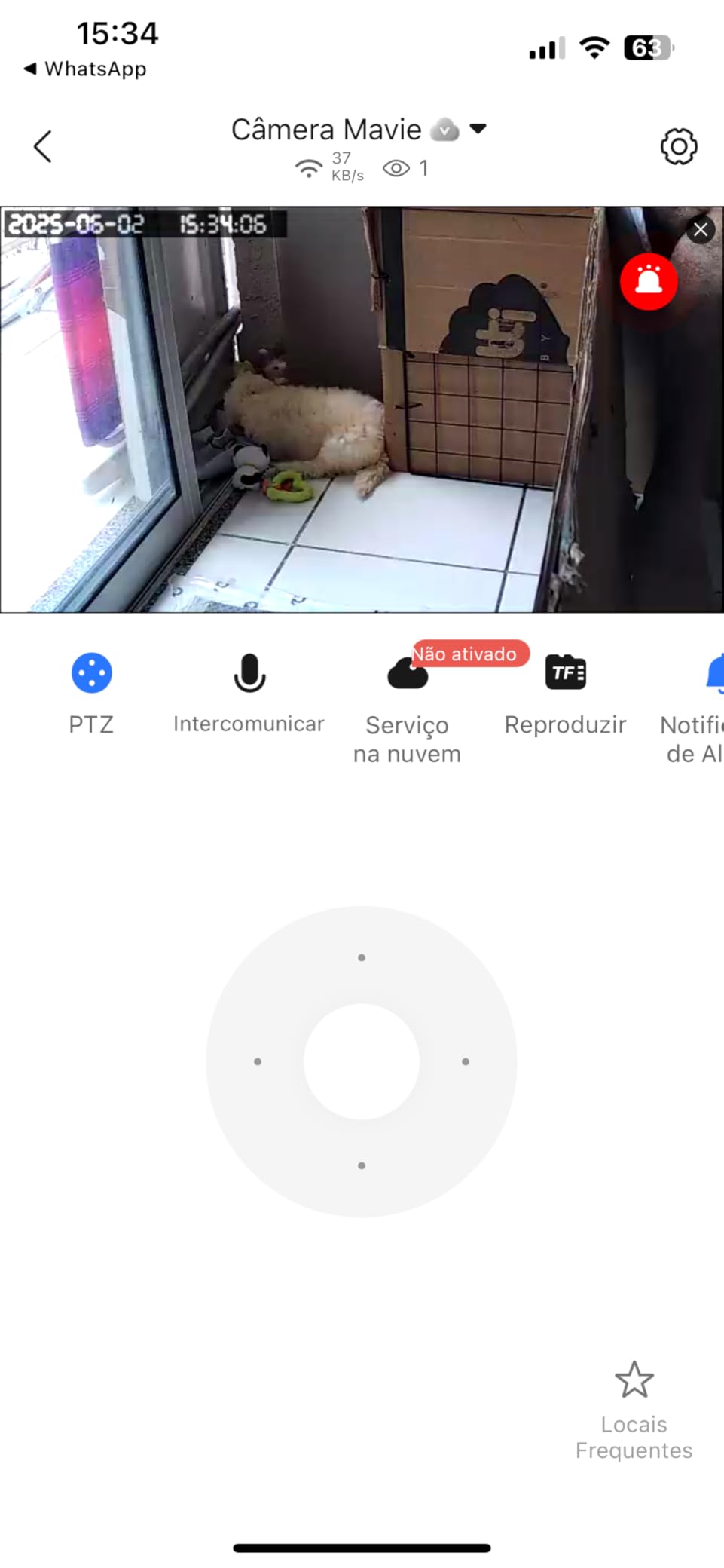Expand the Câmera Mavie dropdown arrow
Viewport: 724px width, 1568px height.
coord(478,128)
